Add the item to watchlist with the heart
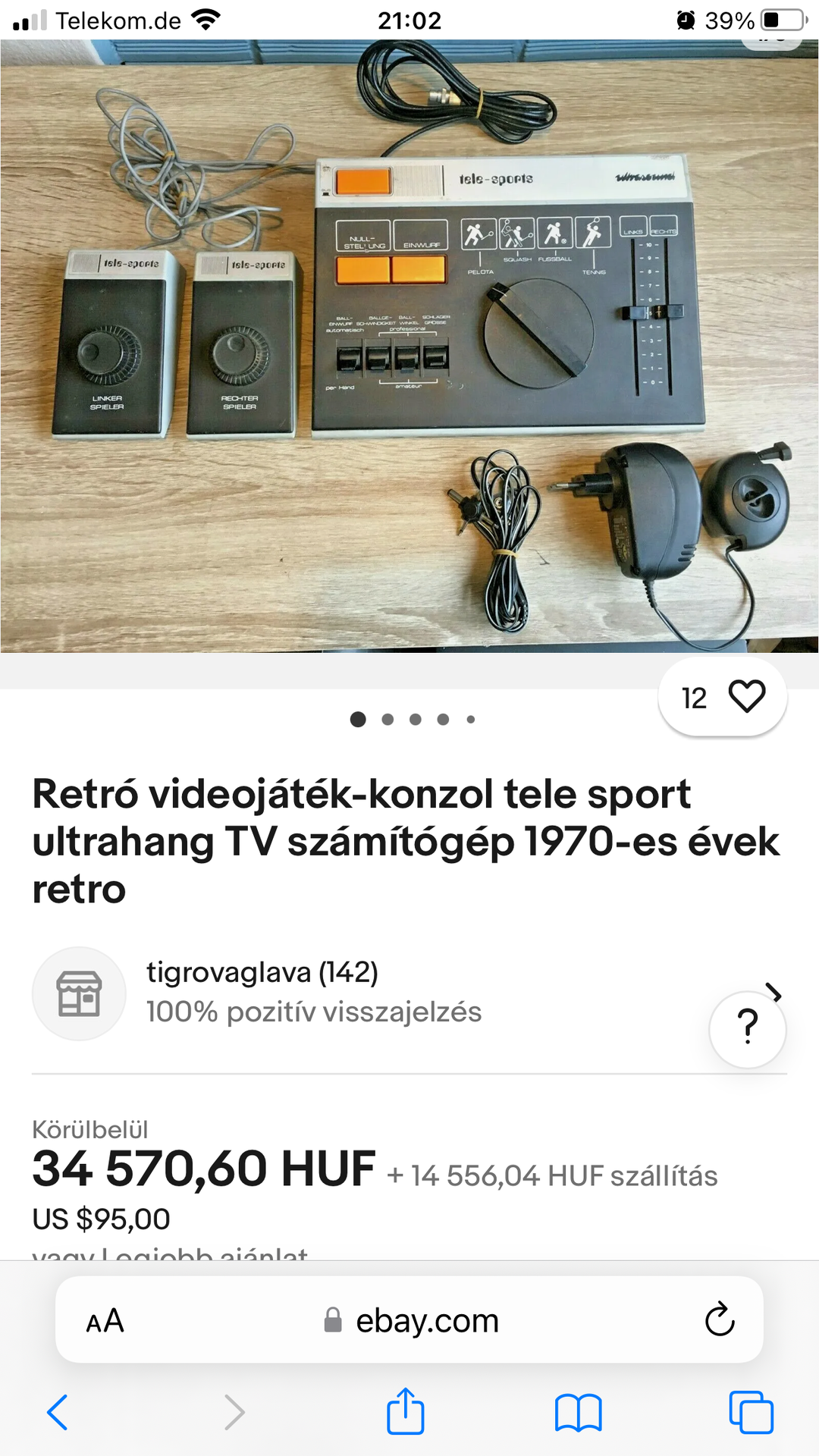This screenshot has width=819, height=1456. [746, 696]
